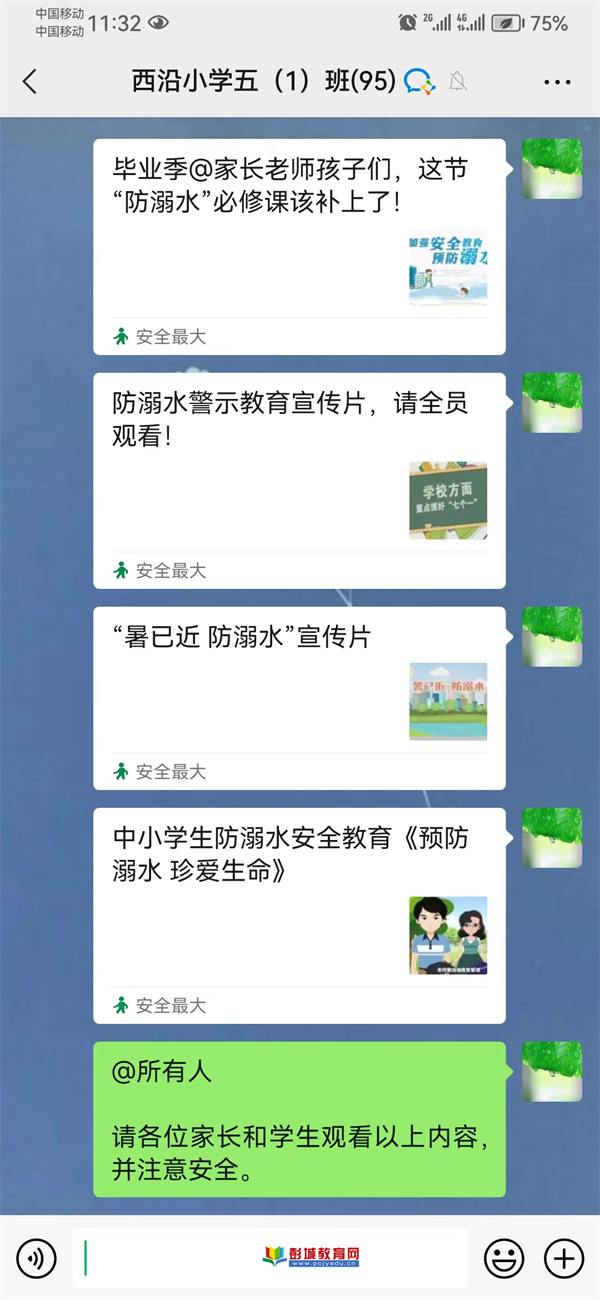Open the plus attachments menu
Image resolution: width=600 pixels, height=1300 pixels.
(x=564, y=1258)
